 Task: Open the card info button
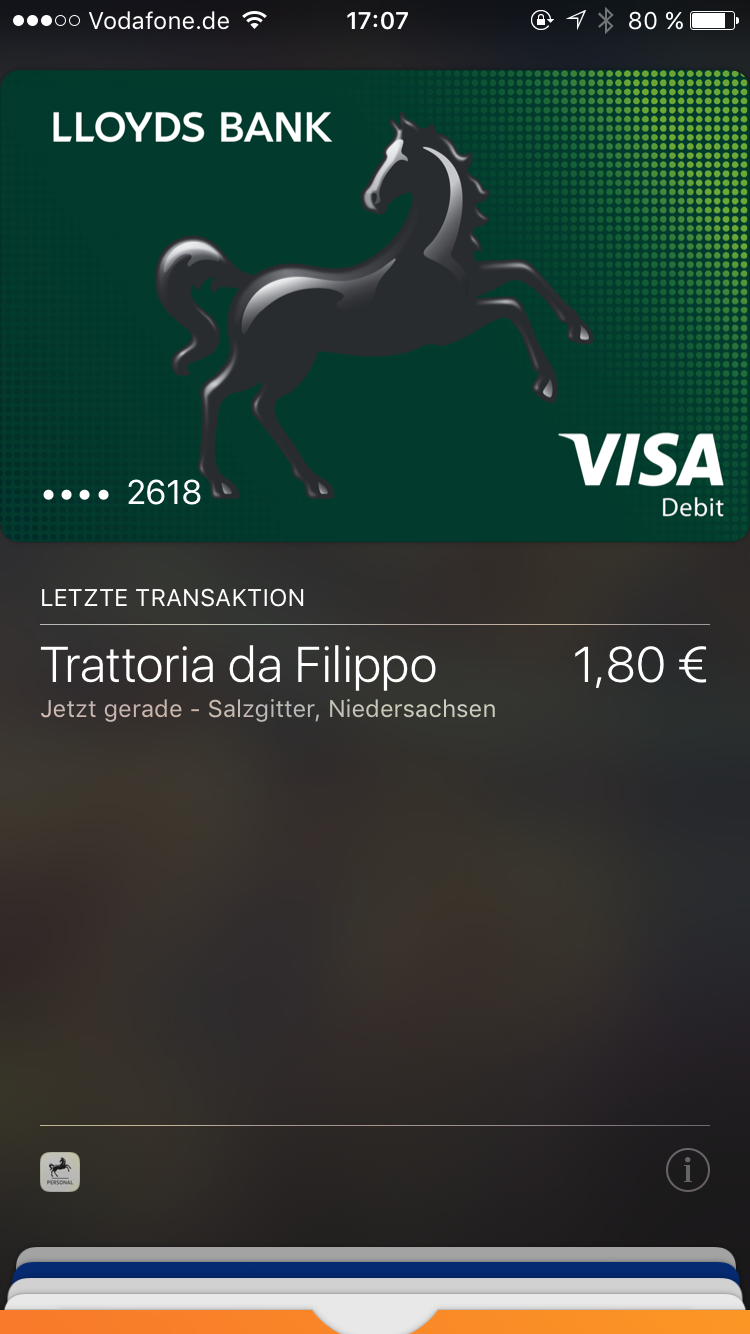click(x=687, y=1169)
